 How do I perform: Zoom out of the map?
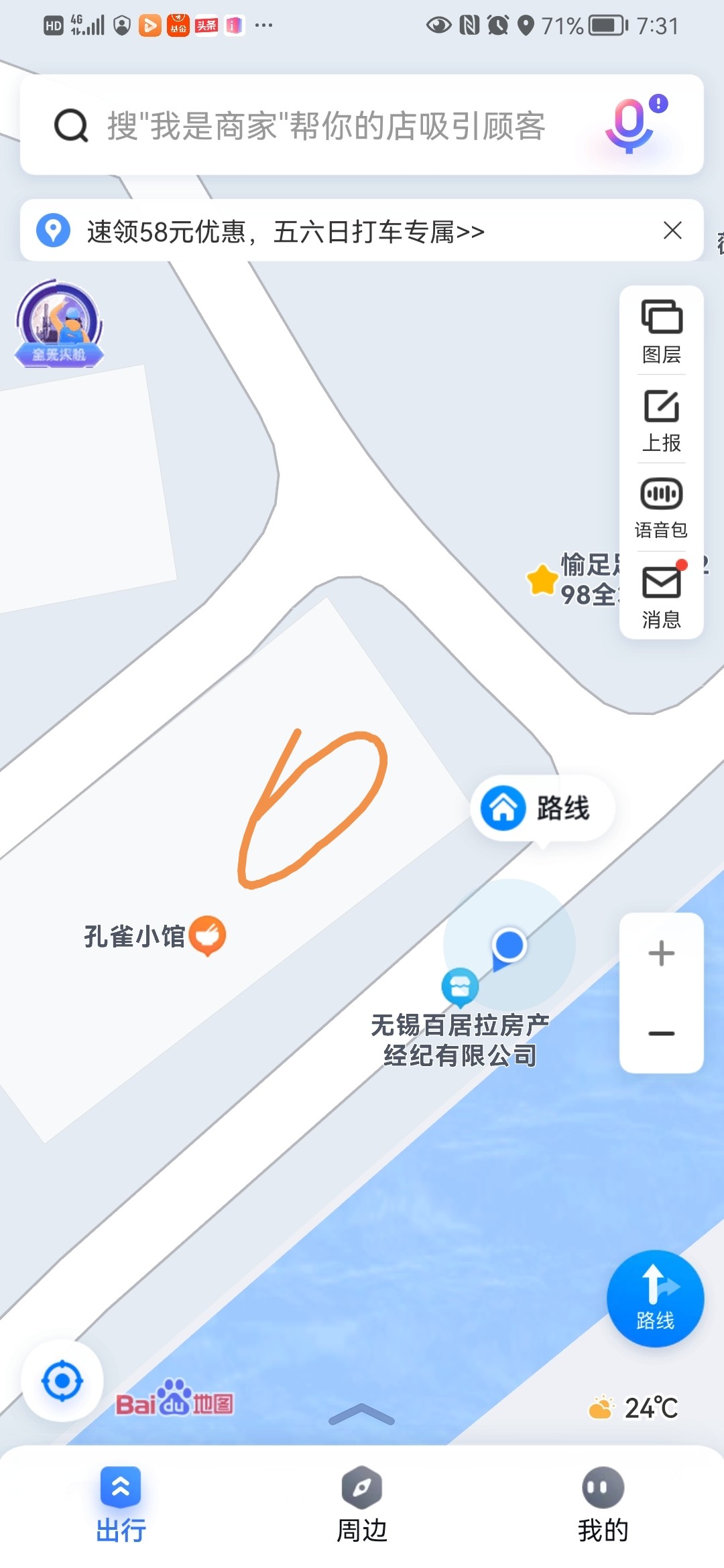662,1033
